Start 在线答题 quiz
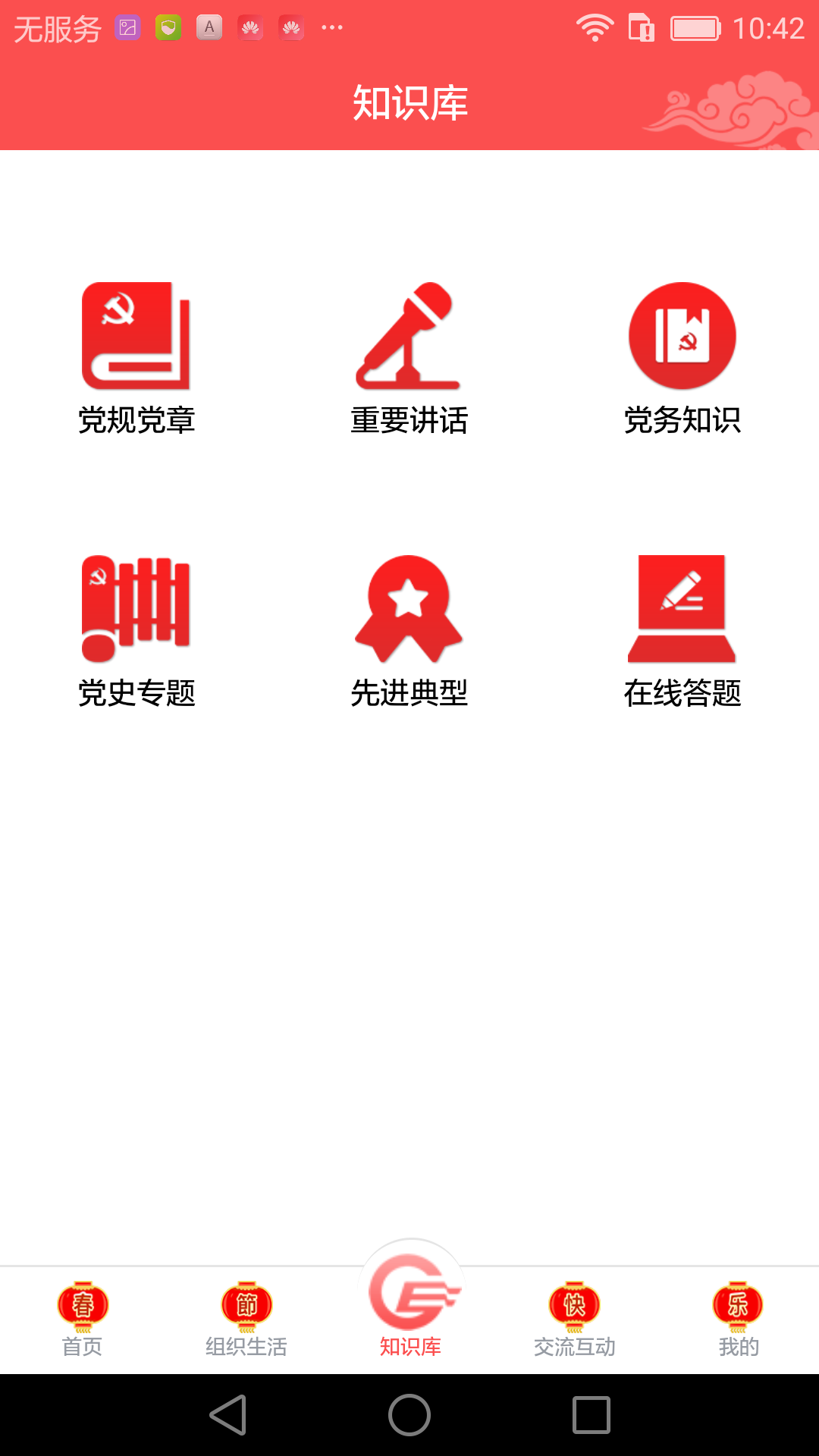819x1456 pixels. click(x=682, y=629)
